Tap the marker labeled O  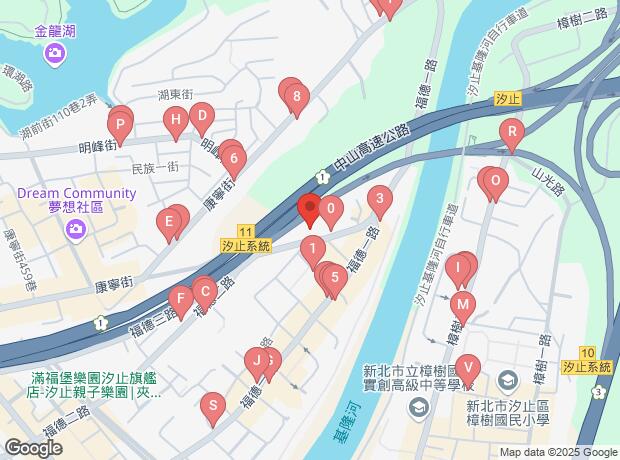[495, 182]
